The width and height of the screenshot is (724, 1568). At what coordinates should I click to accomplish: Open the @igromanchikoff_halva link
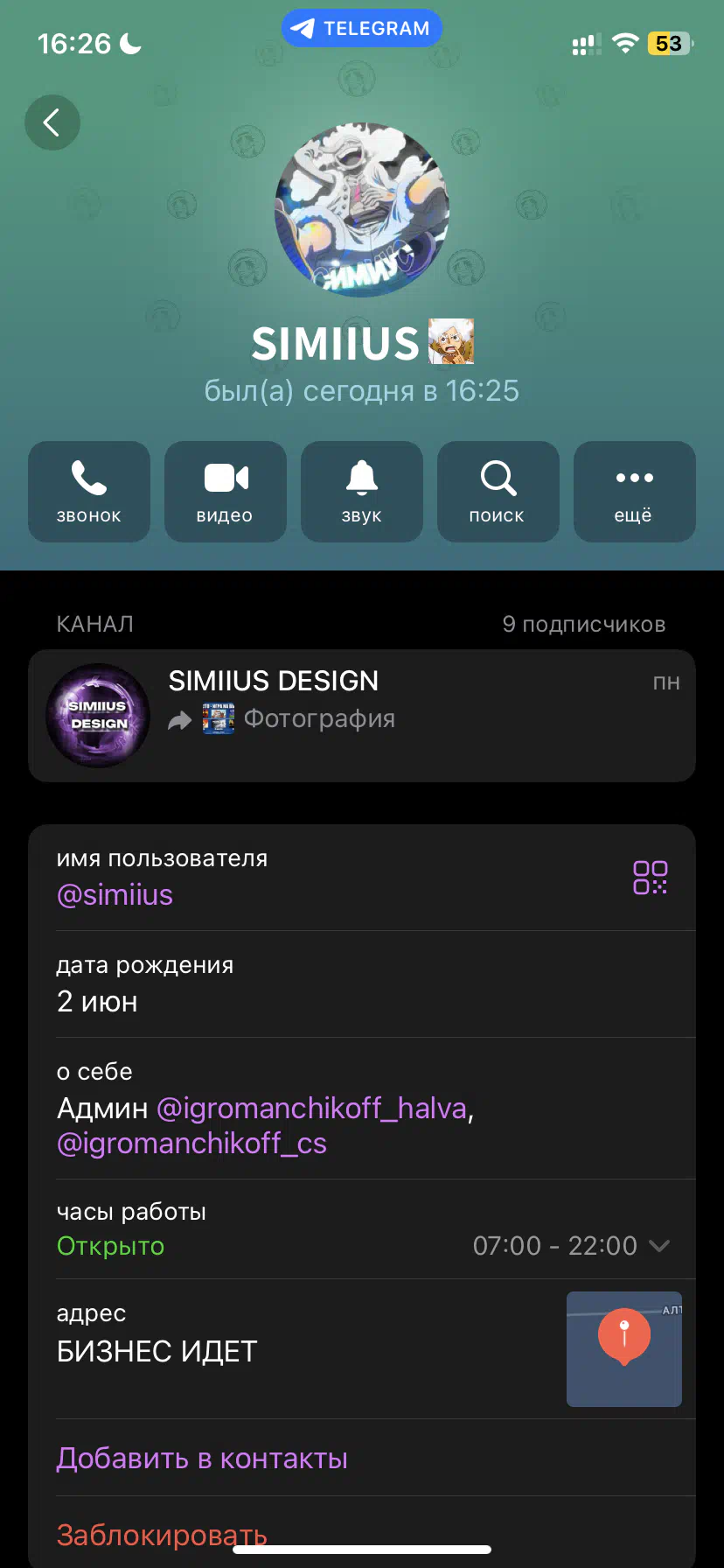coord(311,1109)
